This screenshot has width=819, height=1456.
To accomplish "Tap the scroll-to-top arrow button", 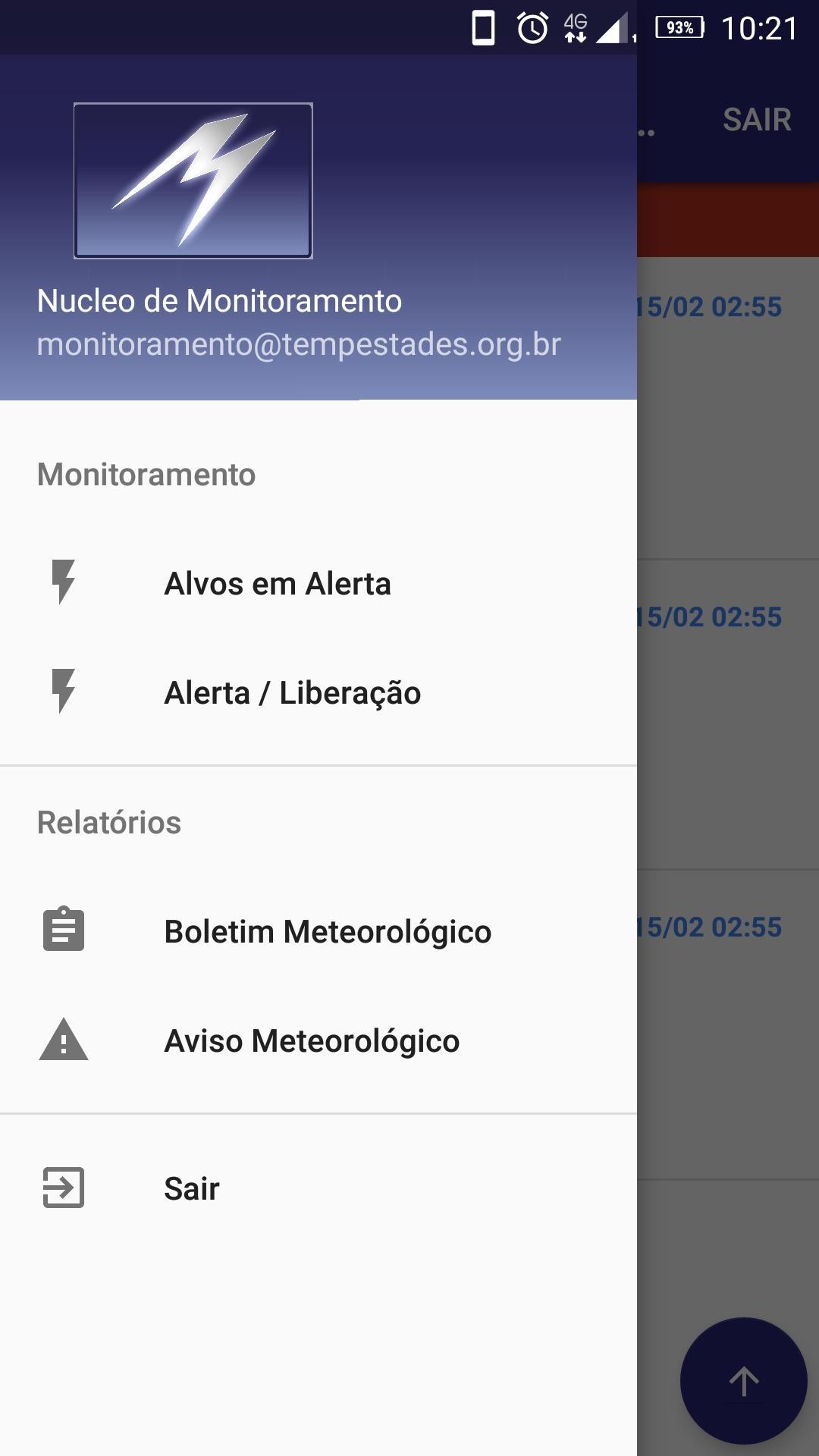I will click(743, 1381).
